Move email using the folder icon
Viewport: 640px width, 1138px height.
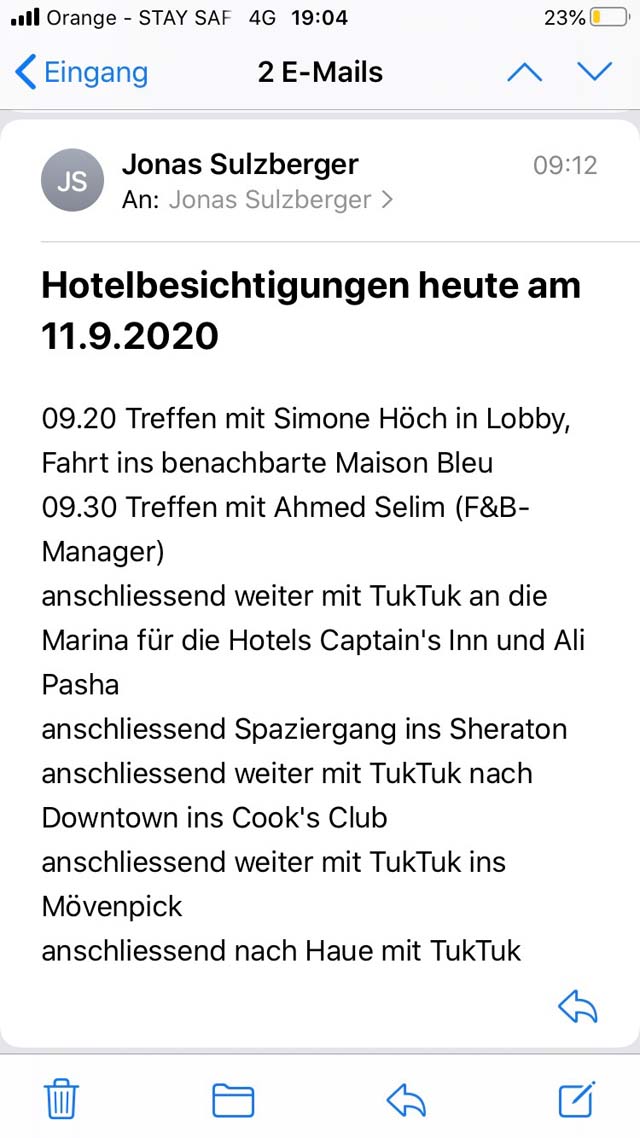point(233,1100)
